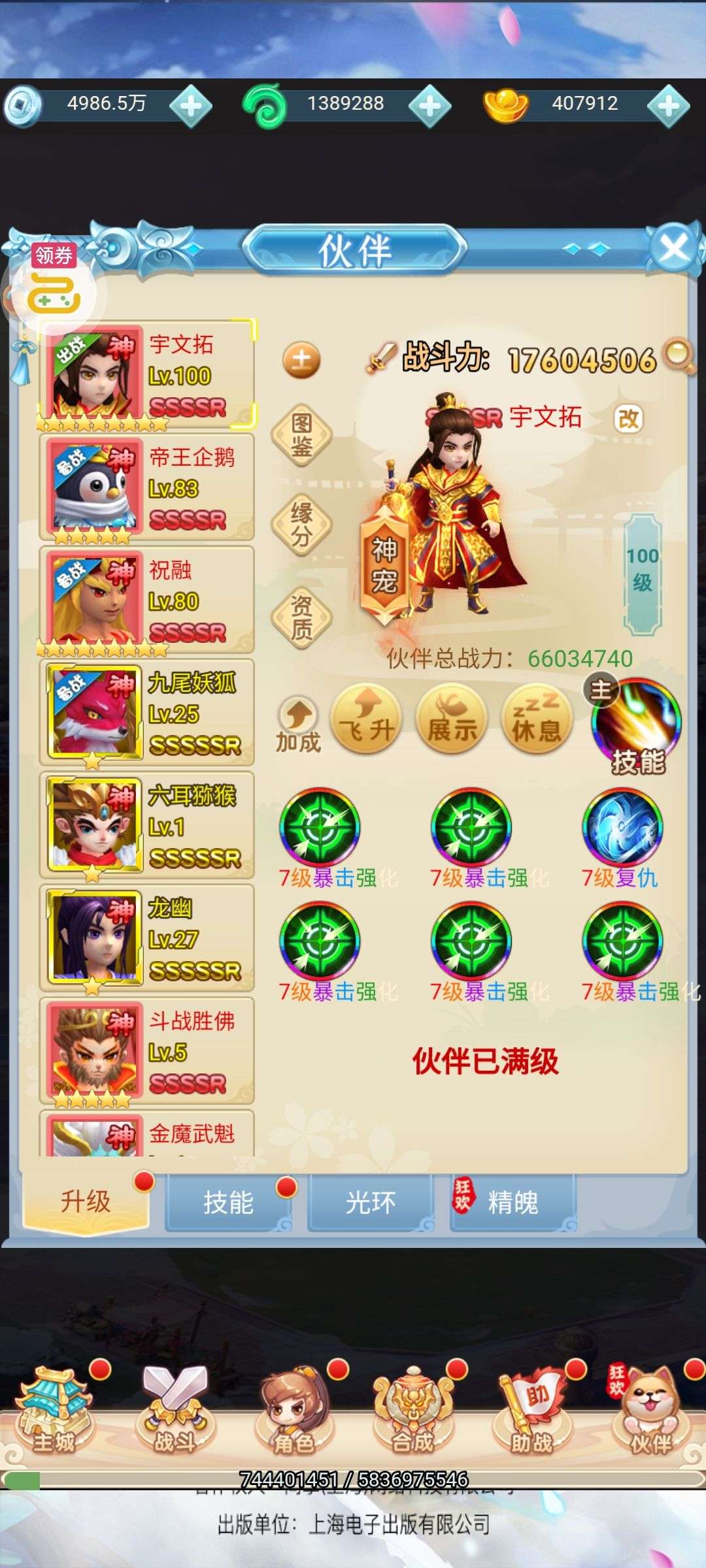Screen dimensions: 706x1568
Task: Tap the 飞升 button
Action: click(366, 719)
